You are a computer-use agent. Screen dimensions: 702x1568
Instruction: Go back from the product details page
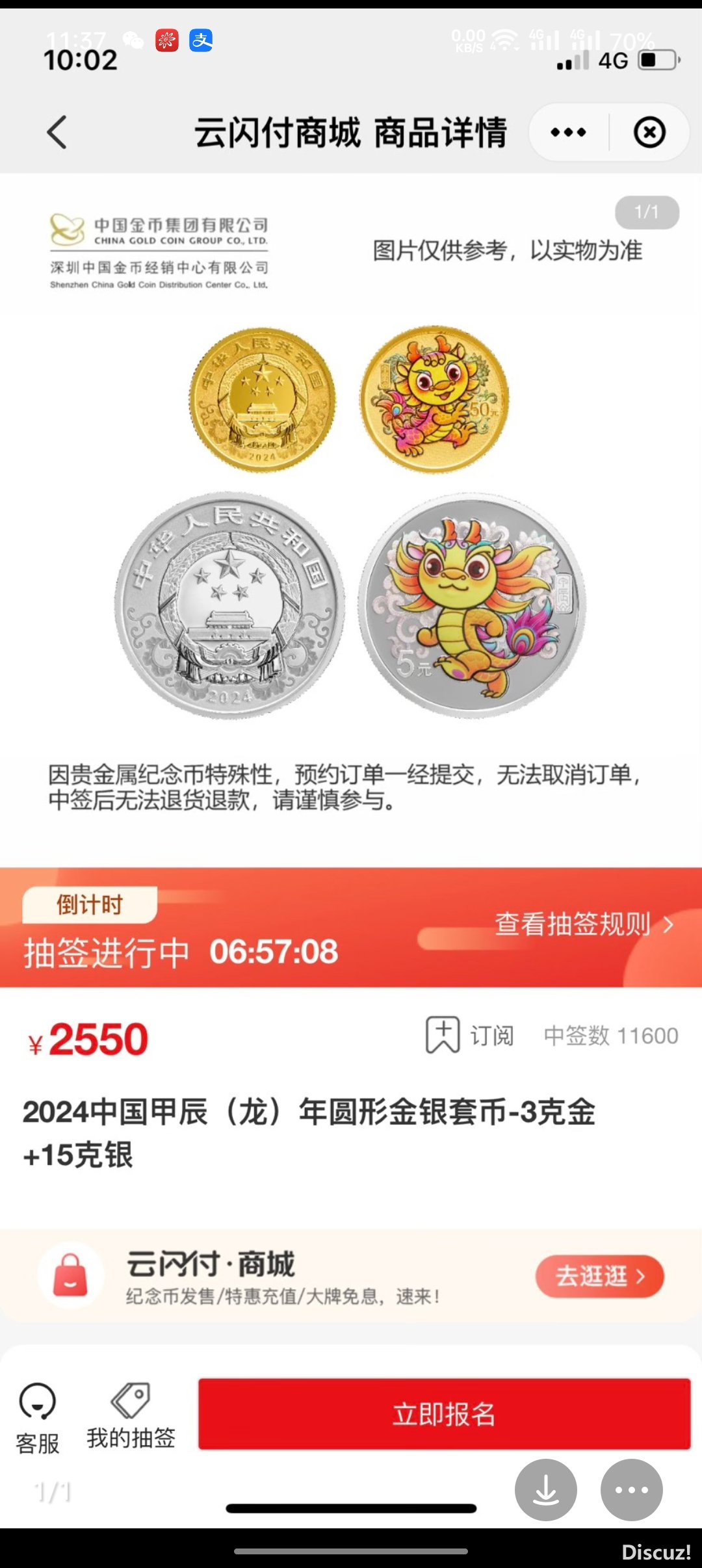[57, 133]
